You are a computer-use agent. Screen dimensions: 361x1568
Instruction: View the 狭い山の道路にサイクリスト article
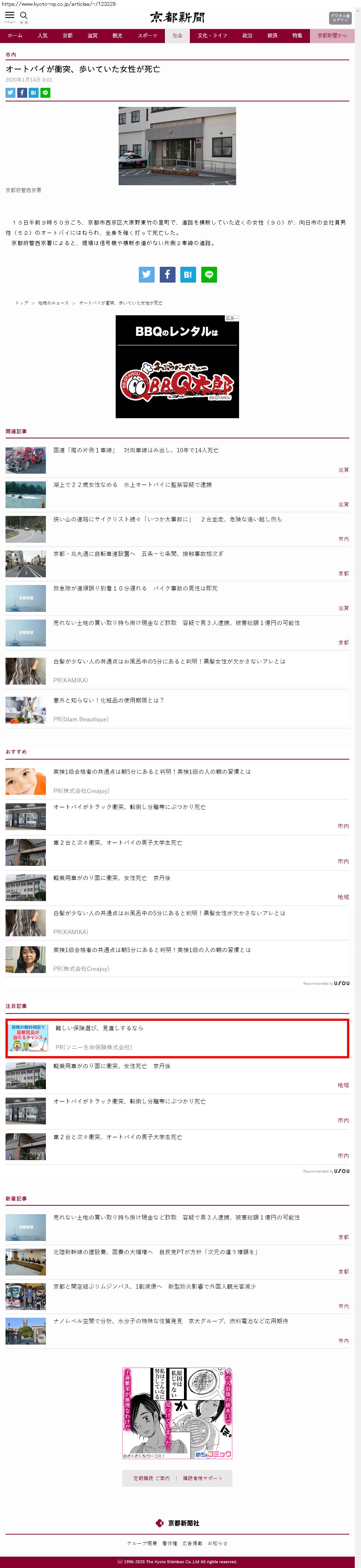point(167,519)
